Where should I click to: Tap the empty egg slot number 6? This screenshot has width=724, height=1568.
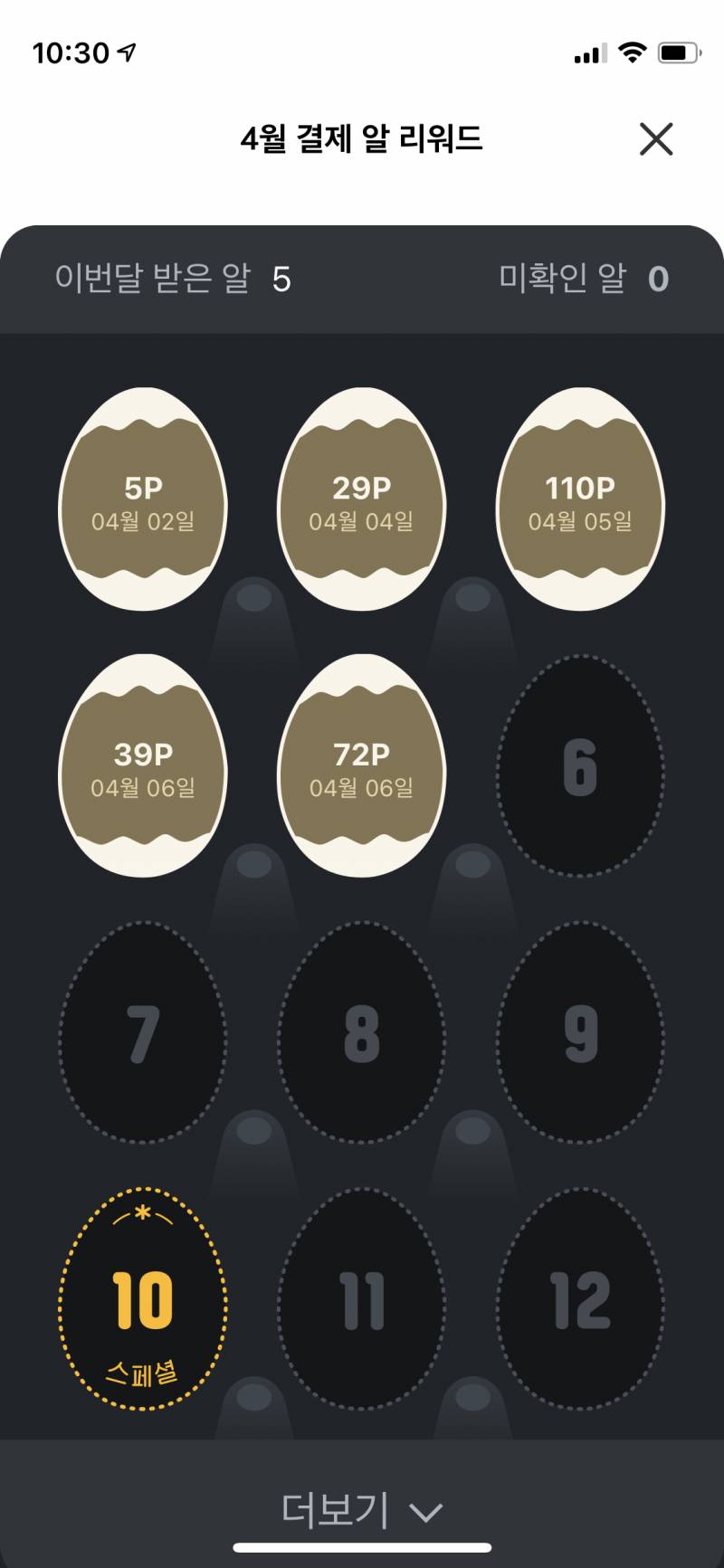(580, 766)
